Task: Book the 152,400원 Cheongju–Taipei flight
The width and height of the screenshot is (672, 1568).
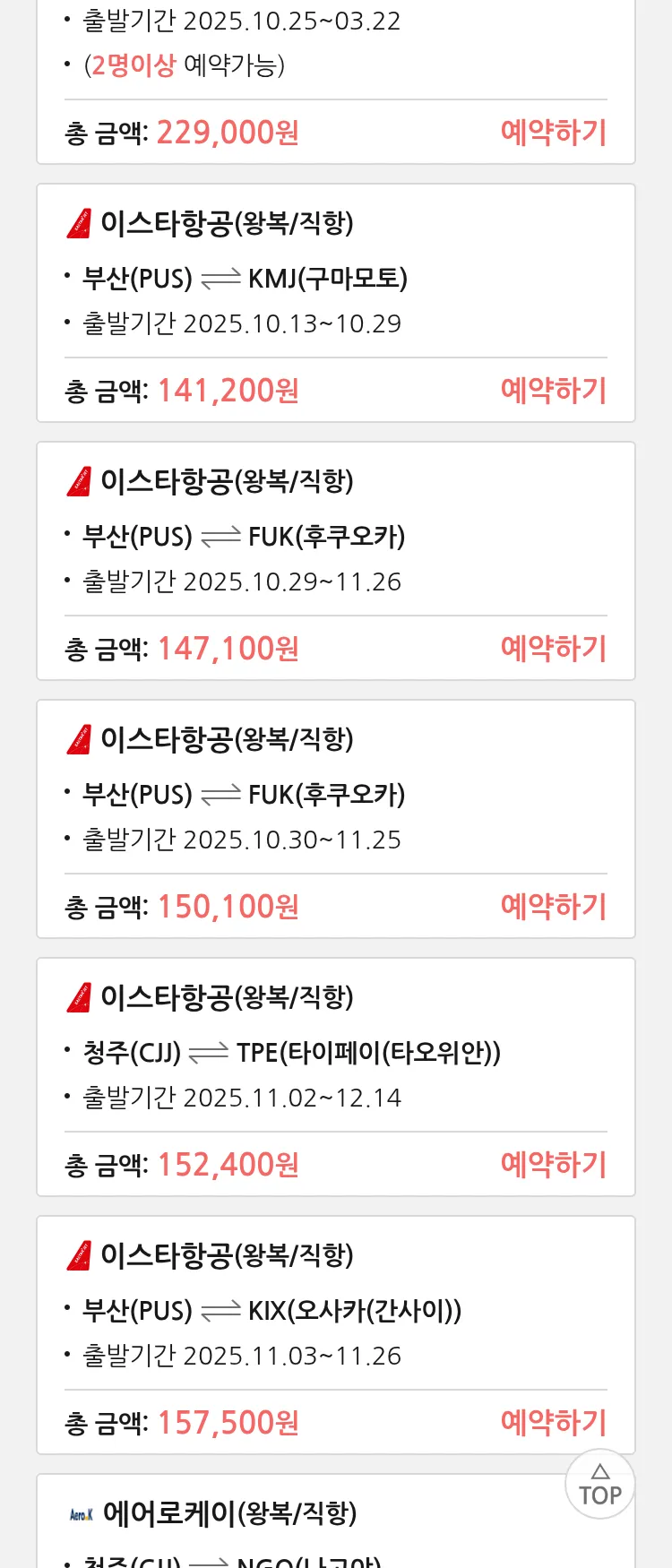Action: (x=553, y=1165)
